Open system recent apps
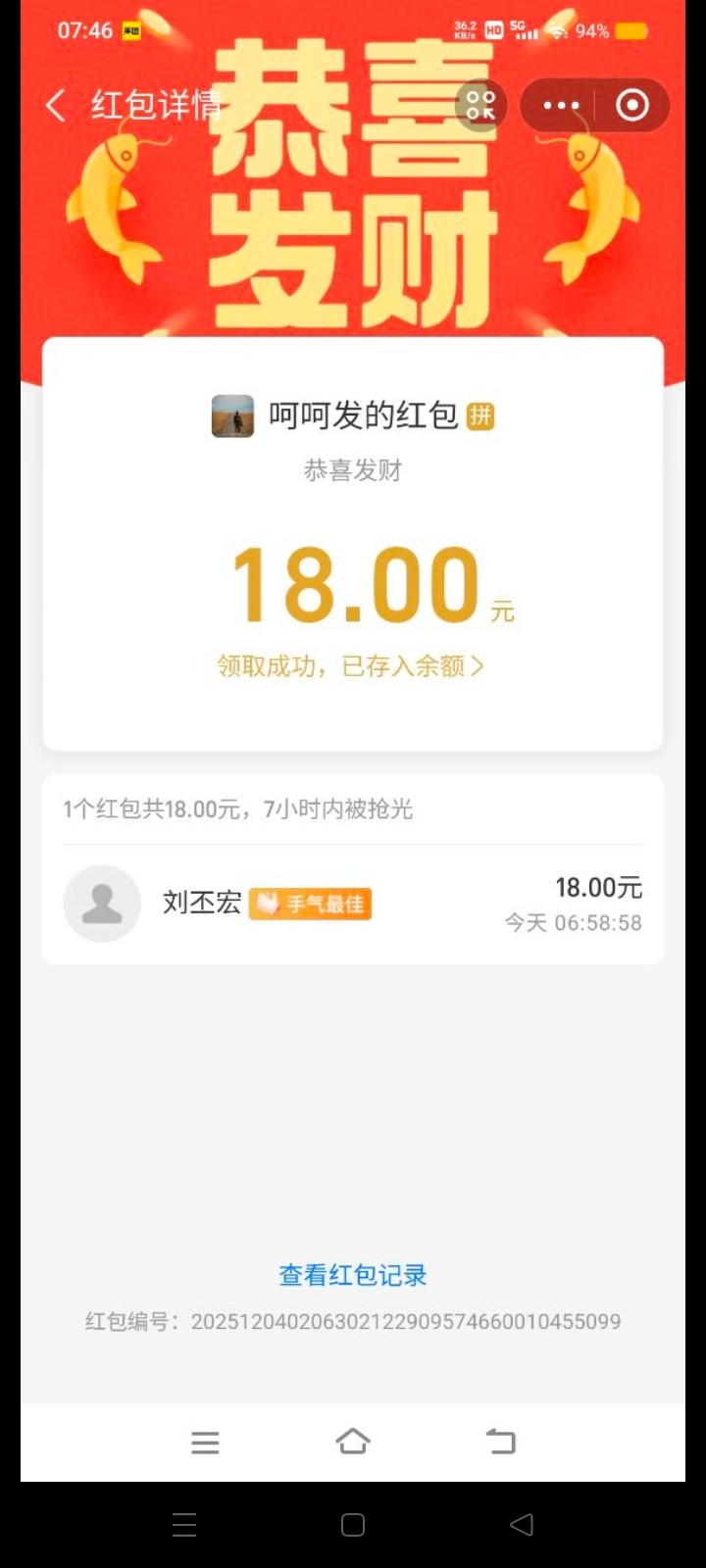This screenshot has height=1568, width=706. pyautogui.click(x=184, y=1525)
